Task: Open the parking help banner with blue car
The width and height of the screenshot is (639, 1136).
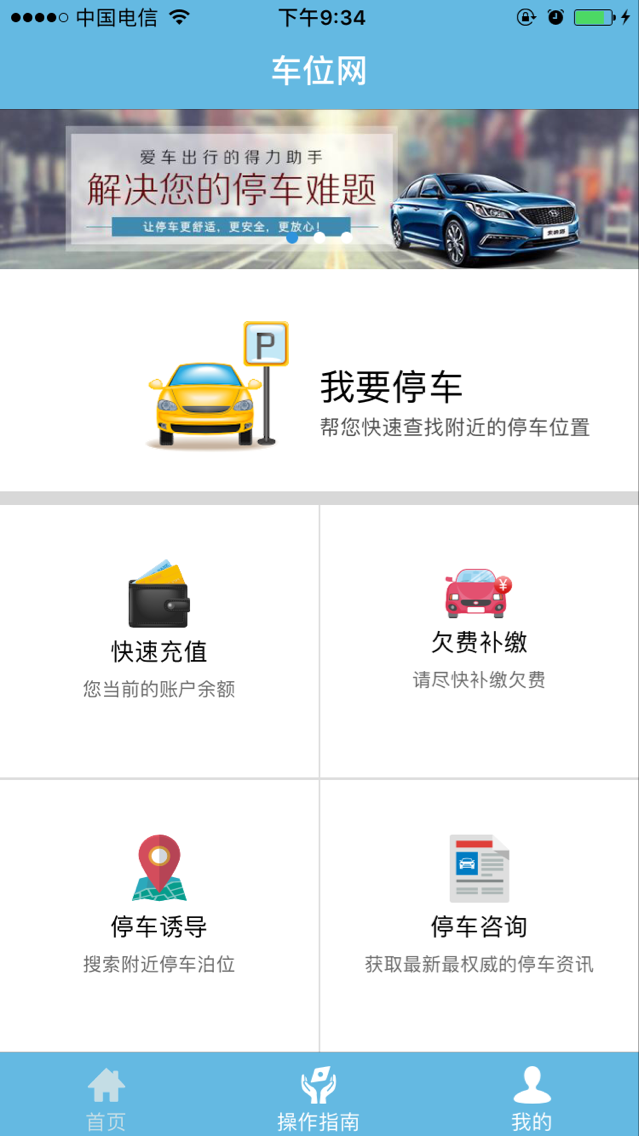Action: point(319,188)
